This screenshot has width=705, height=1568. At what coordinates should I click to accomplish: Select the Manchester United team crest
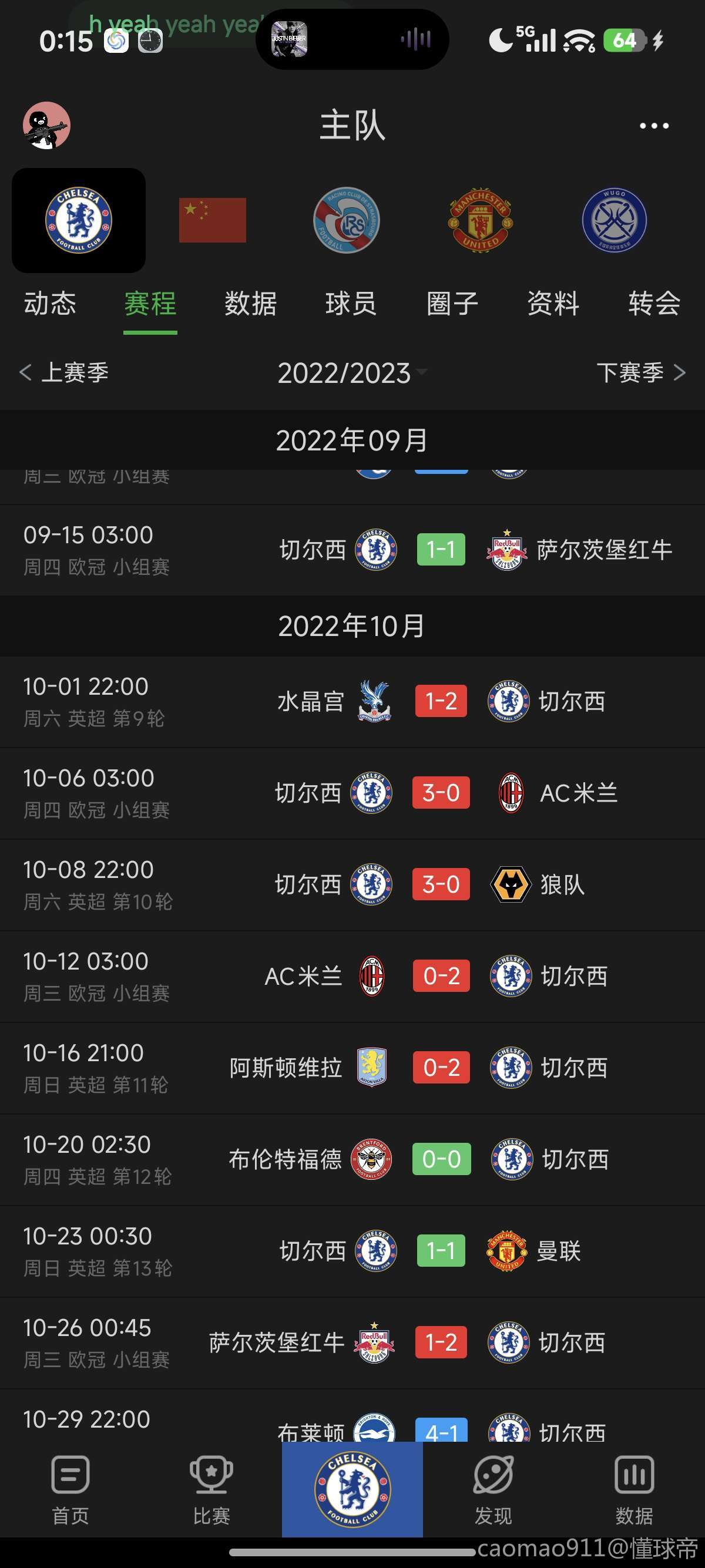click(481, 220)
